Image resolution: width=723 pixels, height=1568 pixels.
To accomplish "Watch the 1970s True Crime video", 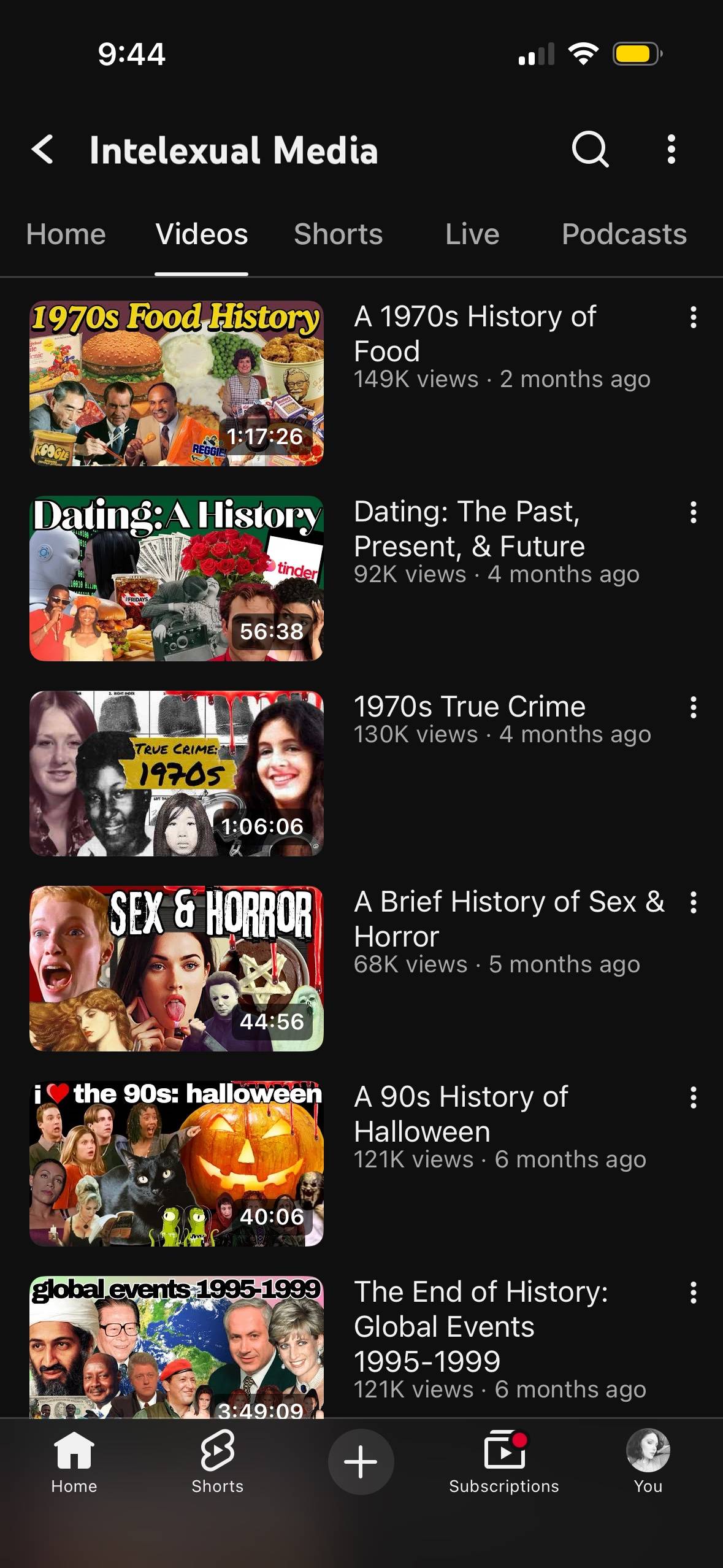I will pyautogui.click(x=177, y=774).
